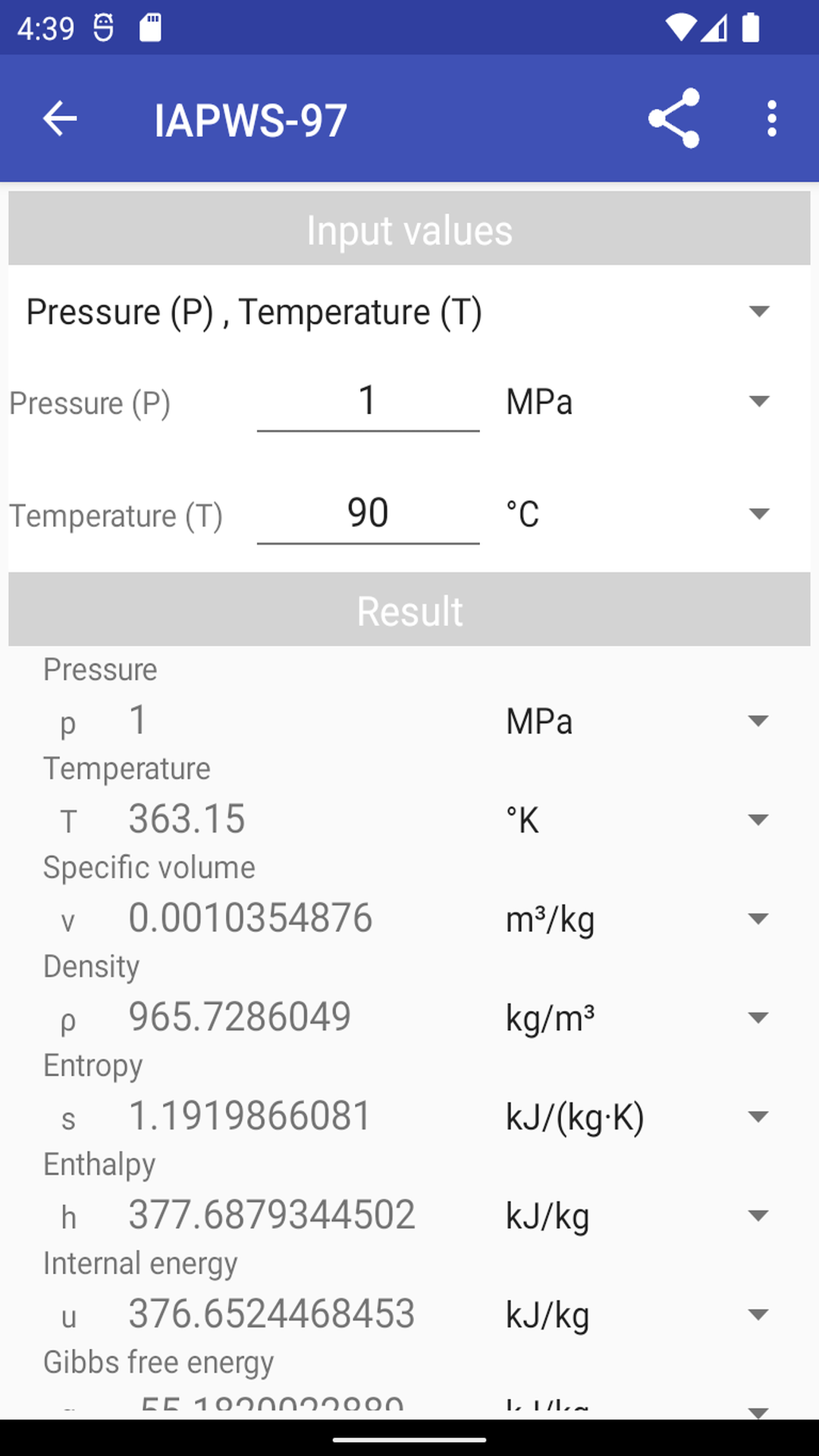The height and width of the screenshot is (1456, 819).
Task: Open kg/m³ unit selector for Density
Action: 759,1017
